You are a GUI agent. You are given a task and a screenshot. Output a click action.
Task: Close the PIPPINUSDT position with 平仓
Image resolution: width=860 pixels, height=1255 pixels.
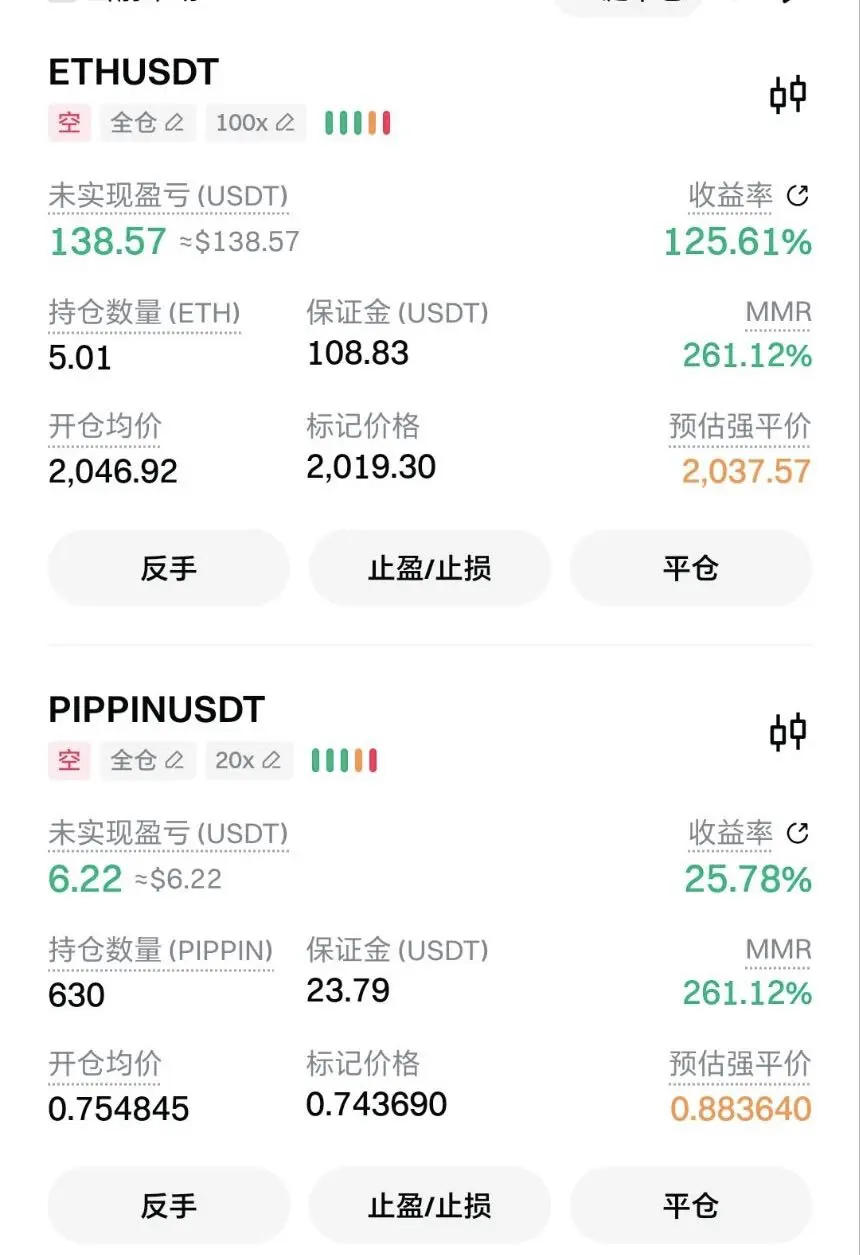coord(690,1205)
